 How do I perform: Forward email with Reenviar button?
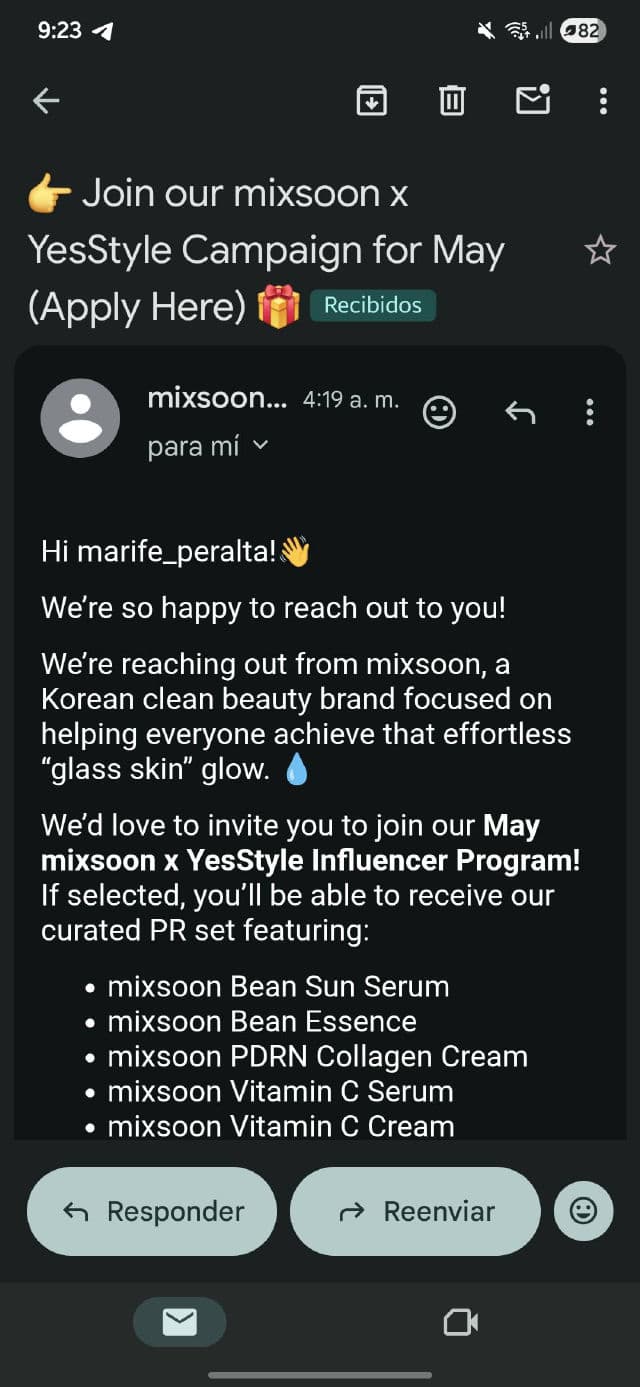tap(415, 1211)
